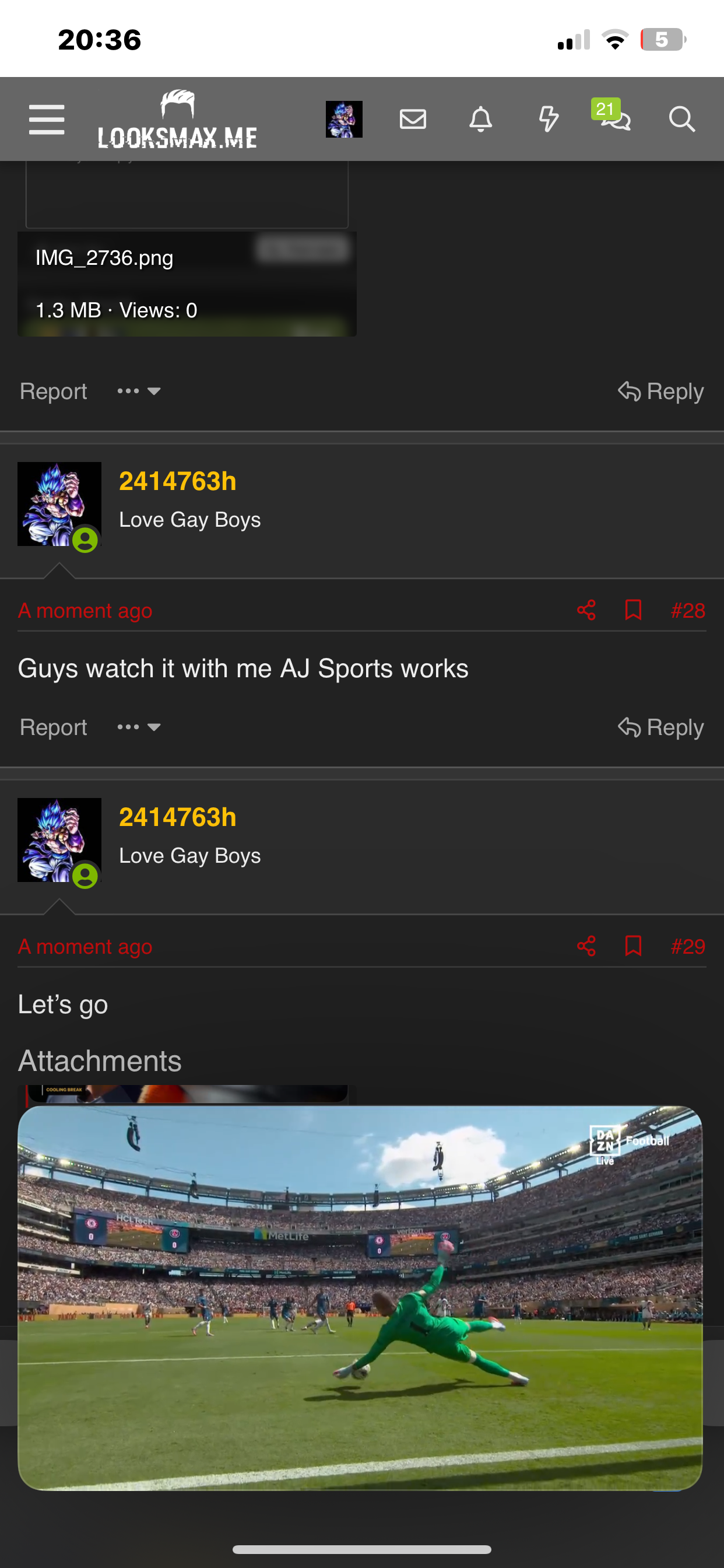Viewport: 724px width, 1568px height.
Task: Open the IMG_2736.png attachment
Action: click(187, 283)
